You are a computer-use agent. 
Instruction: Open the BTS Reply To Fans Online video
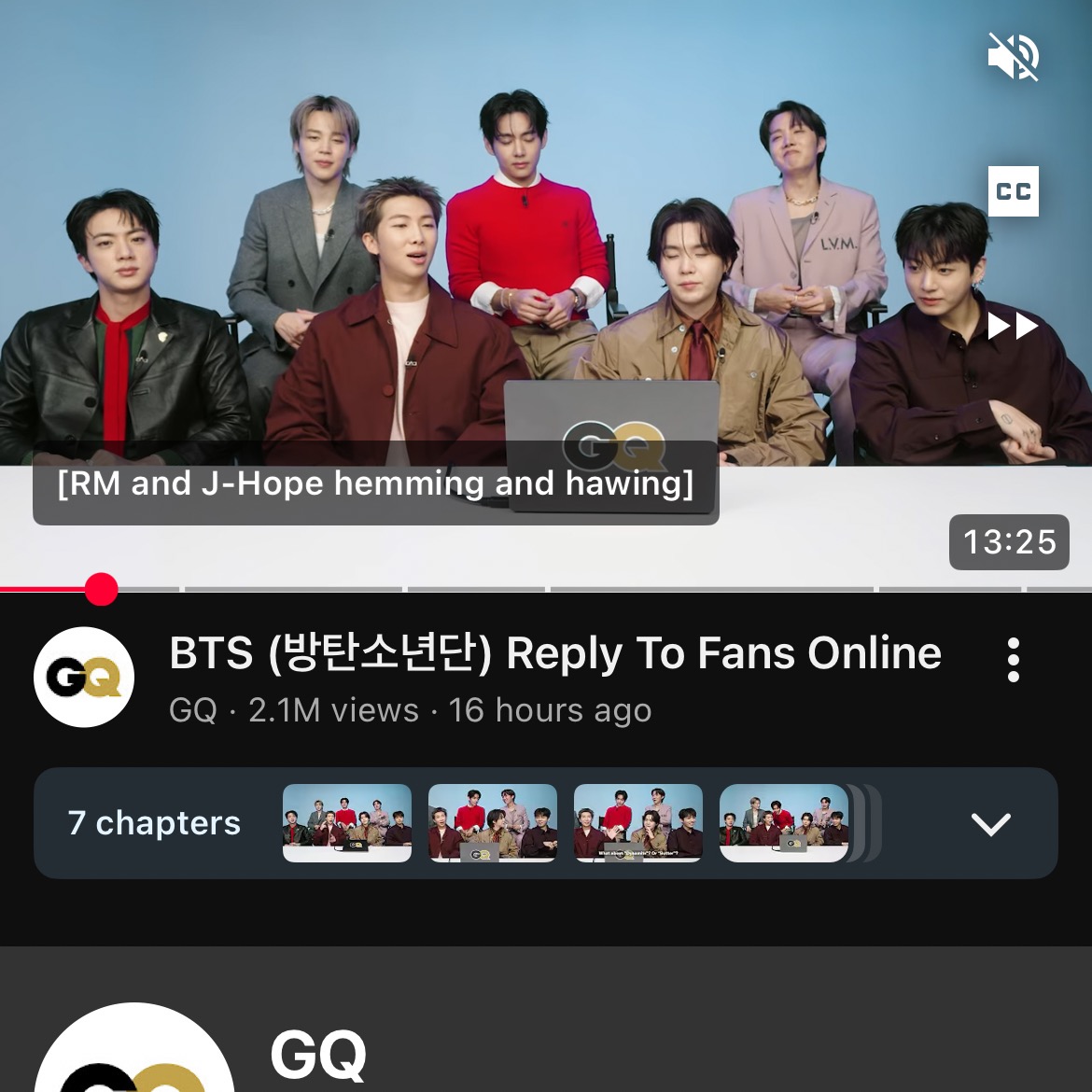tap(554, 653)
